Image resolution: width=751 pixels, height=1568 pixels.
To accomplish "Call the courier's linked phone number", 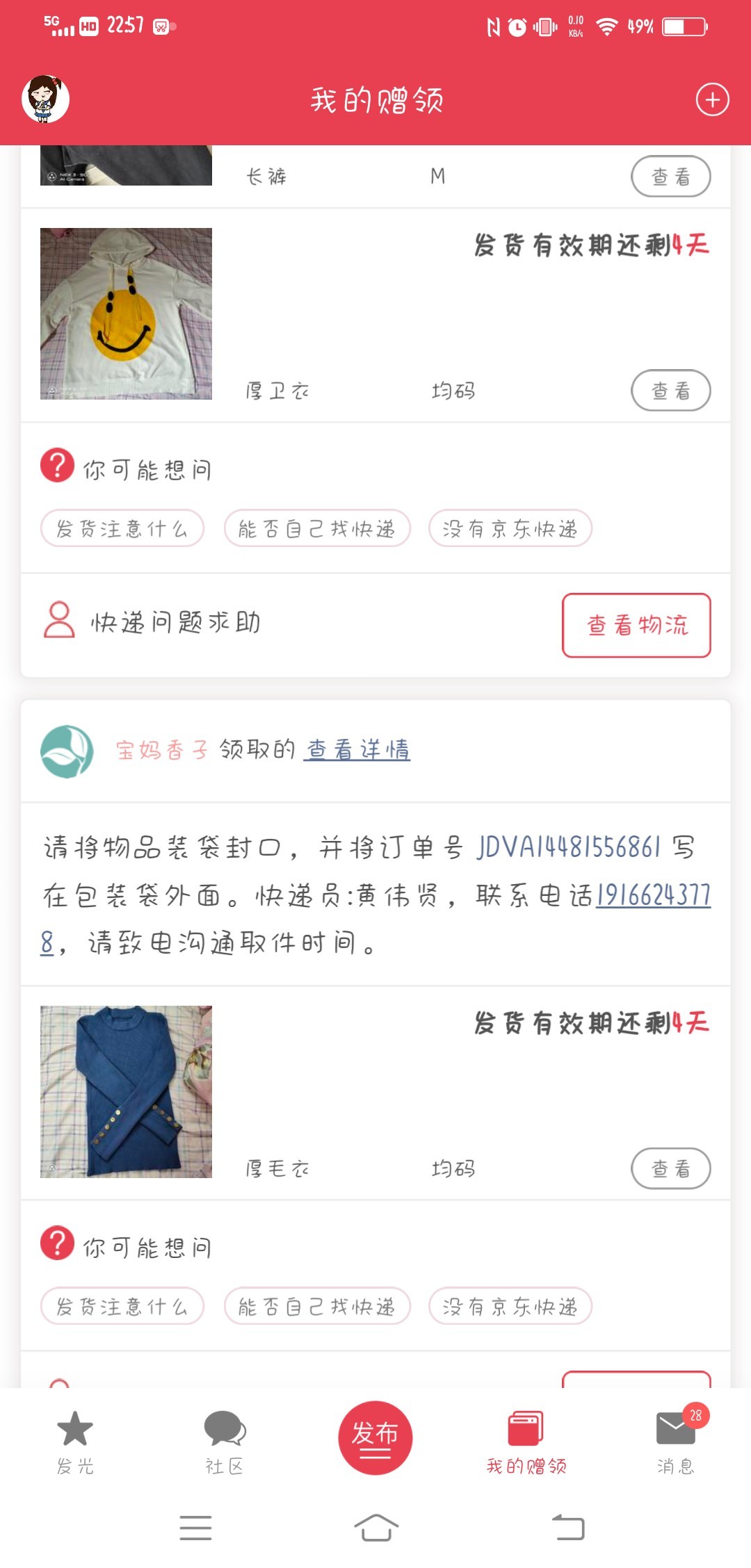I will (x=652, y=896).
